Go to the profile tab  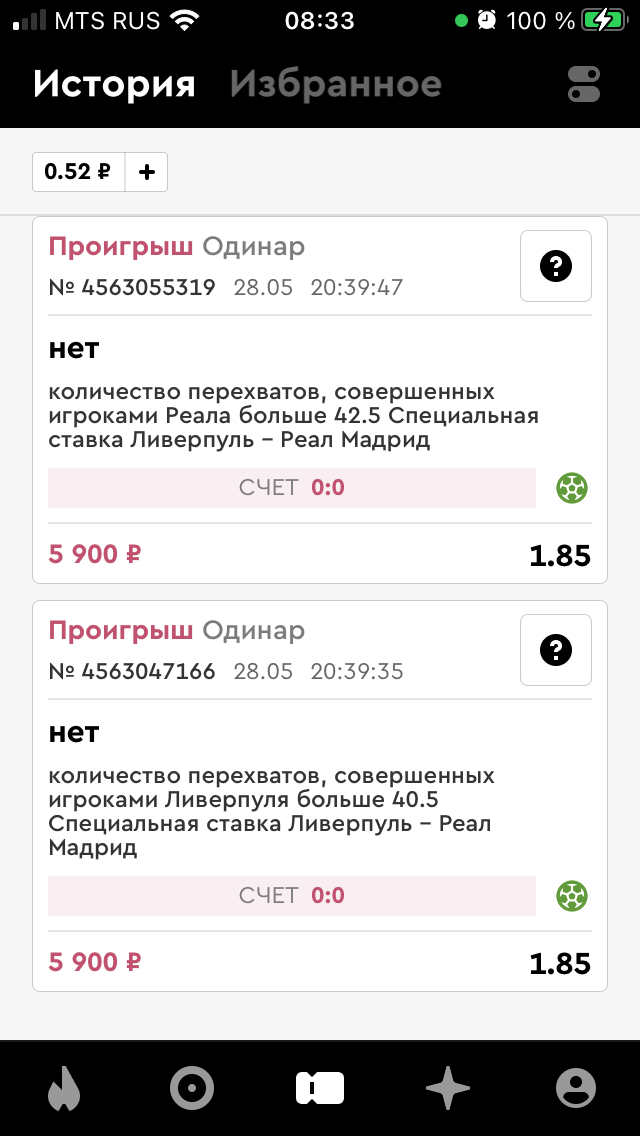pyautogui.click(x=576, y=1088)
